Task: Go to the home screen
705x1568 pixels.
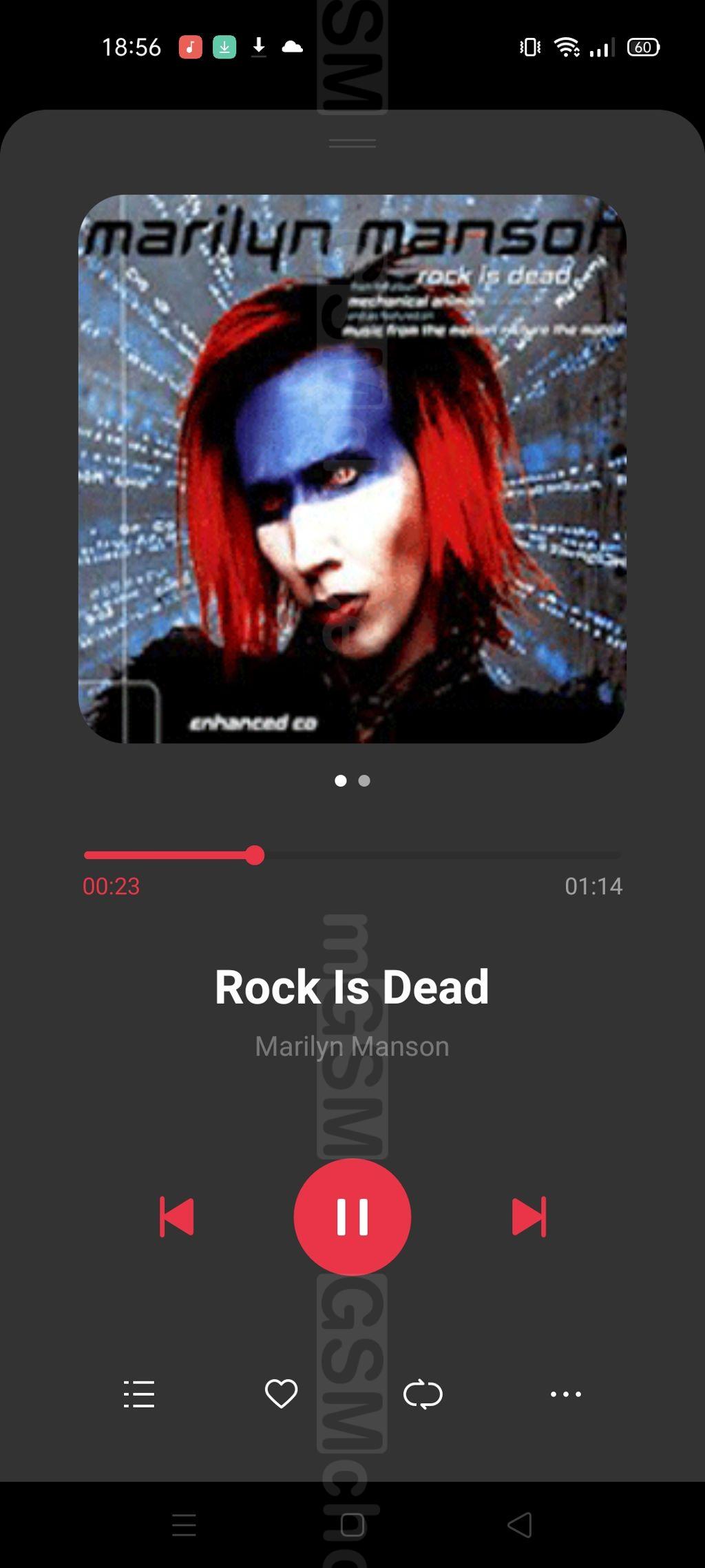Action: (352, 1525)
